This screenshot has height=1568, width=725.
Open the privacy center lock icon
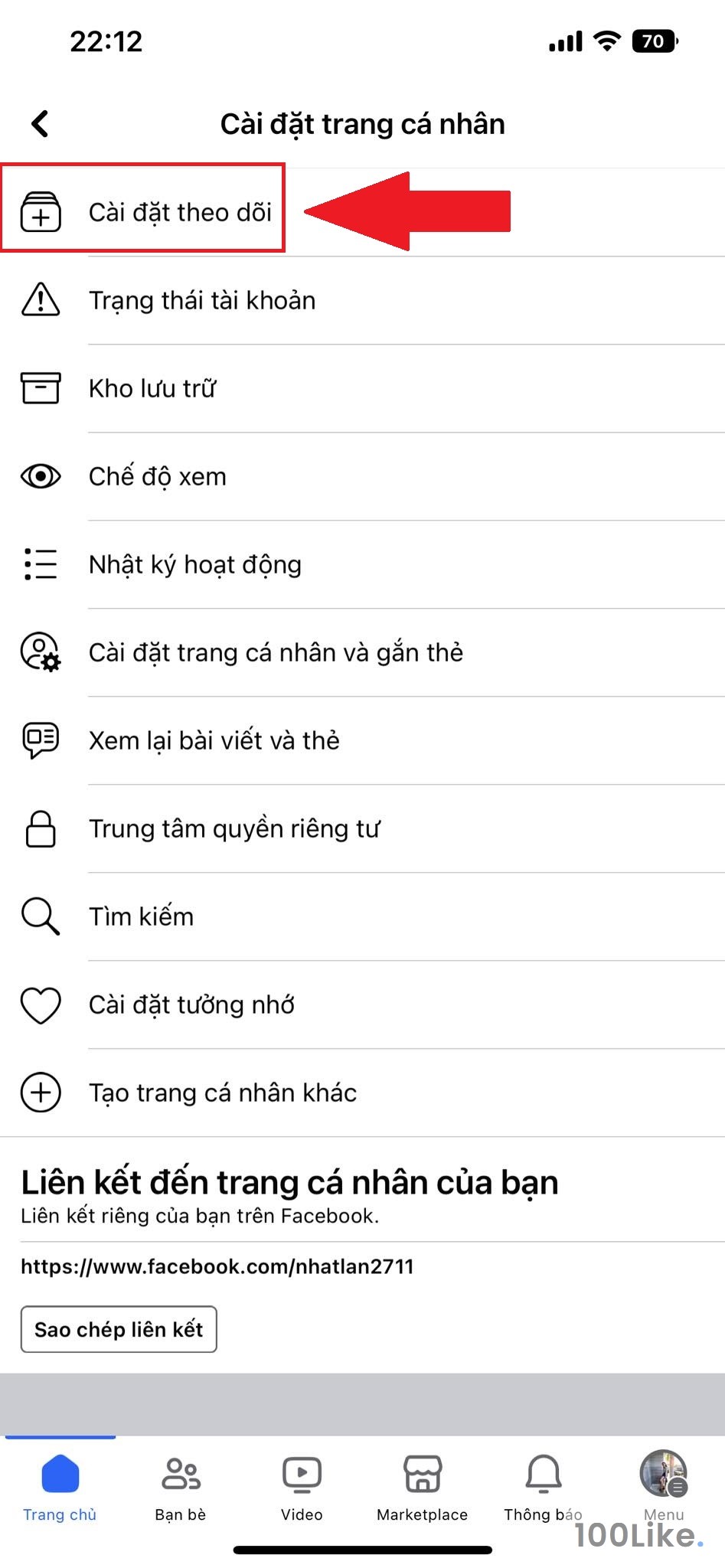pyautogui.click(x=40, y=828)
